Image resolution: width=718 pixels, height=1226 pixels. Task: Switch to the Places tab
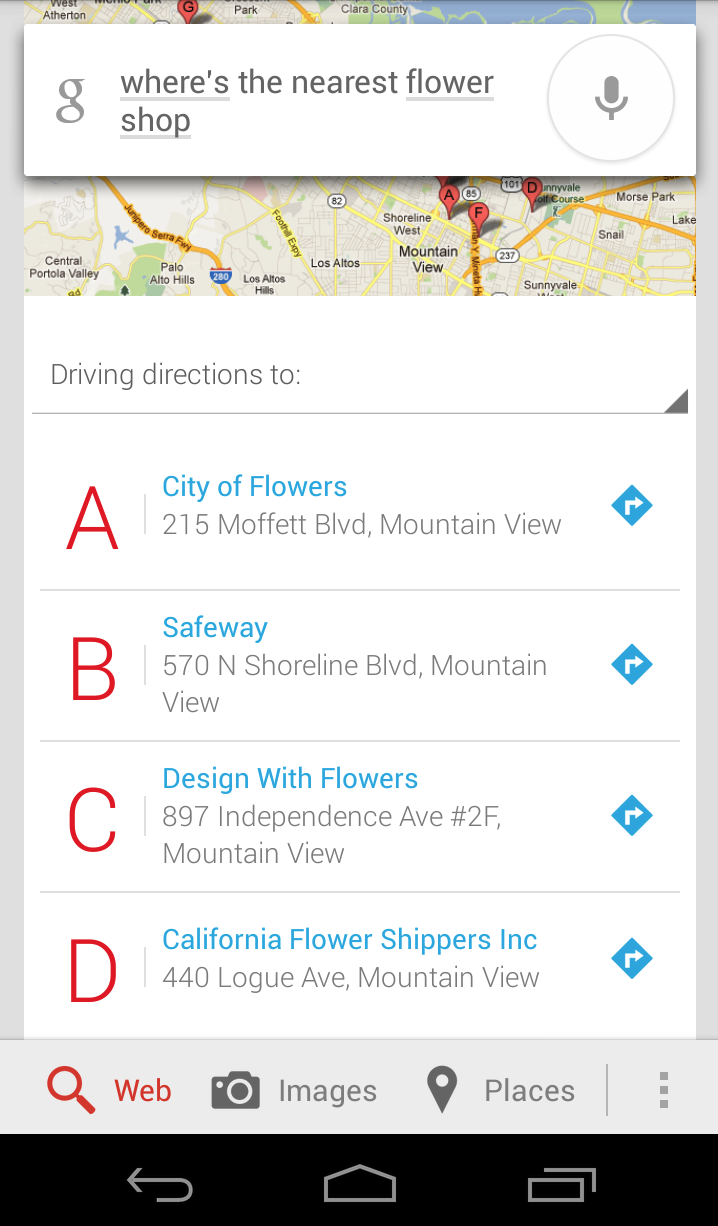pos(500,1090)
